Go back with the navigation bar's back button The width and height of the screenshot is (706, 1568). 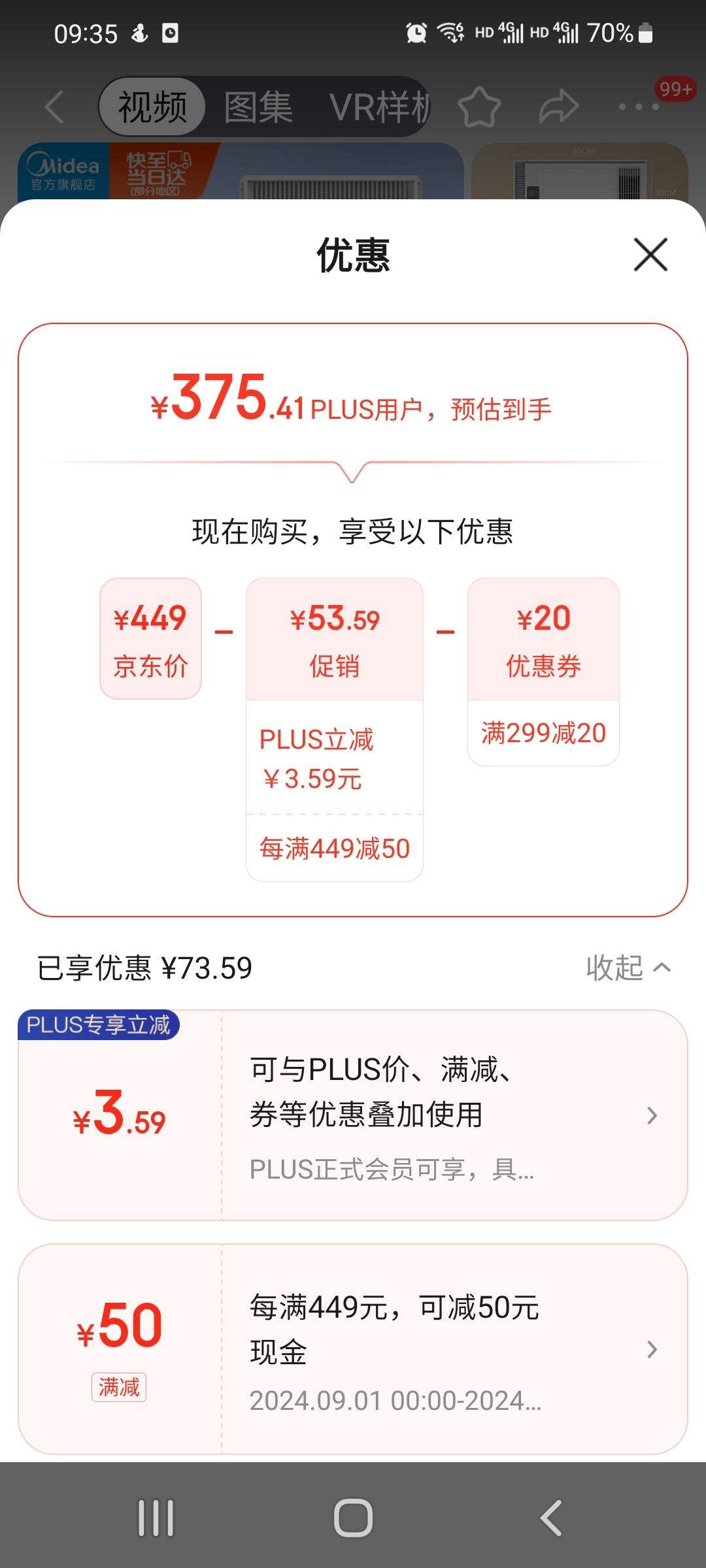click(551, 1518)
